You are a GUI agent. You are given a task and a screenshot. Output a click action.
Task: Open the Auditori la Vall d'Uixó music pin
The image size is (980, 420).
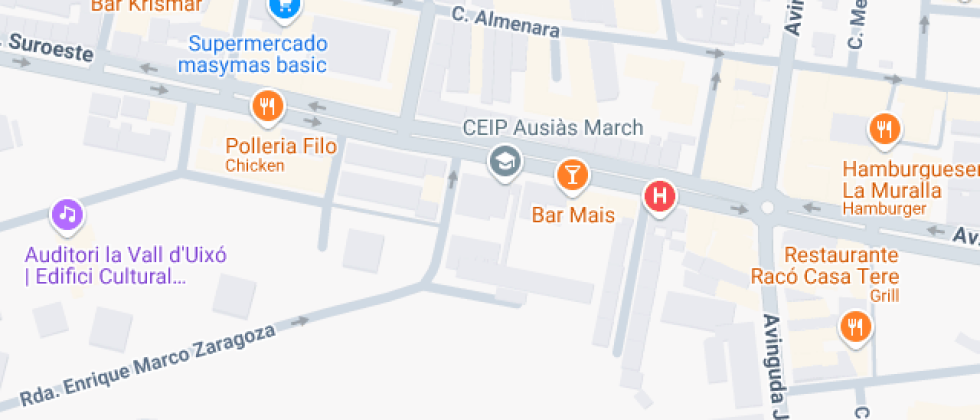[68, 216]
